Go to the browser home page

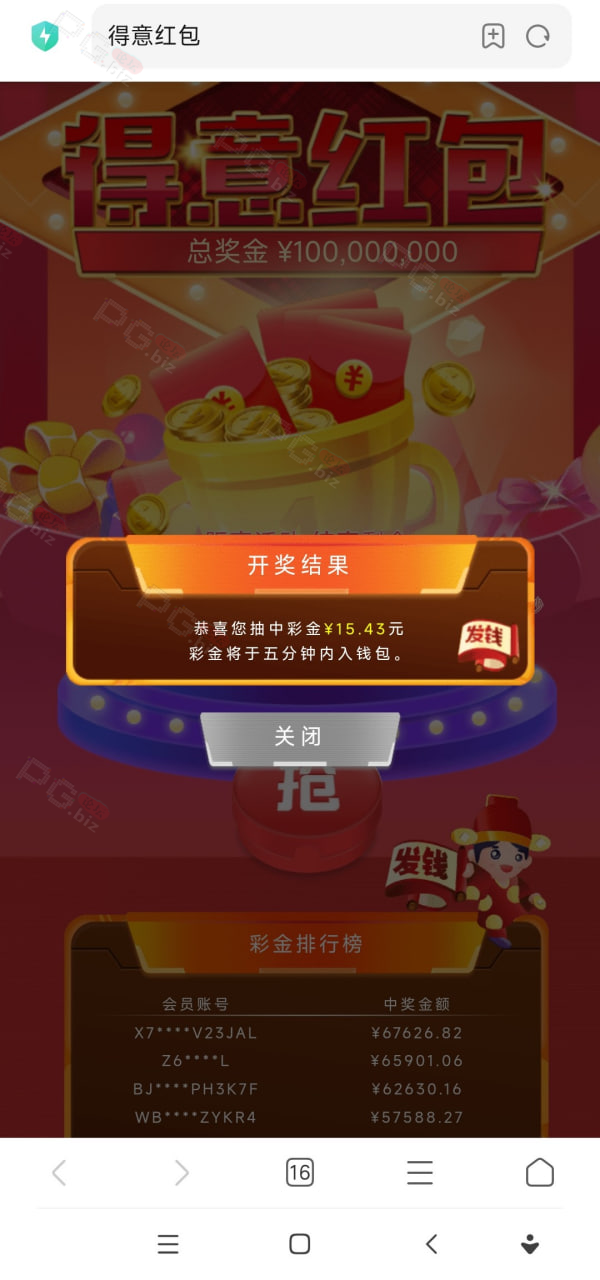pos(540,1172)
